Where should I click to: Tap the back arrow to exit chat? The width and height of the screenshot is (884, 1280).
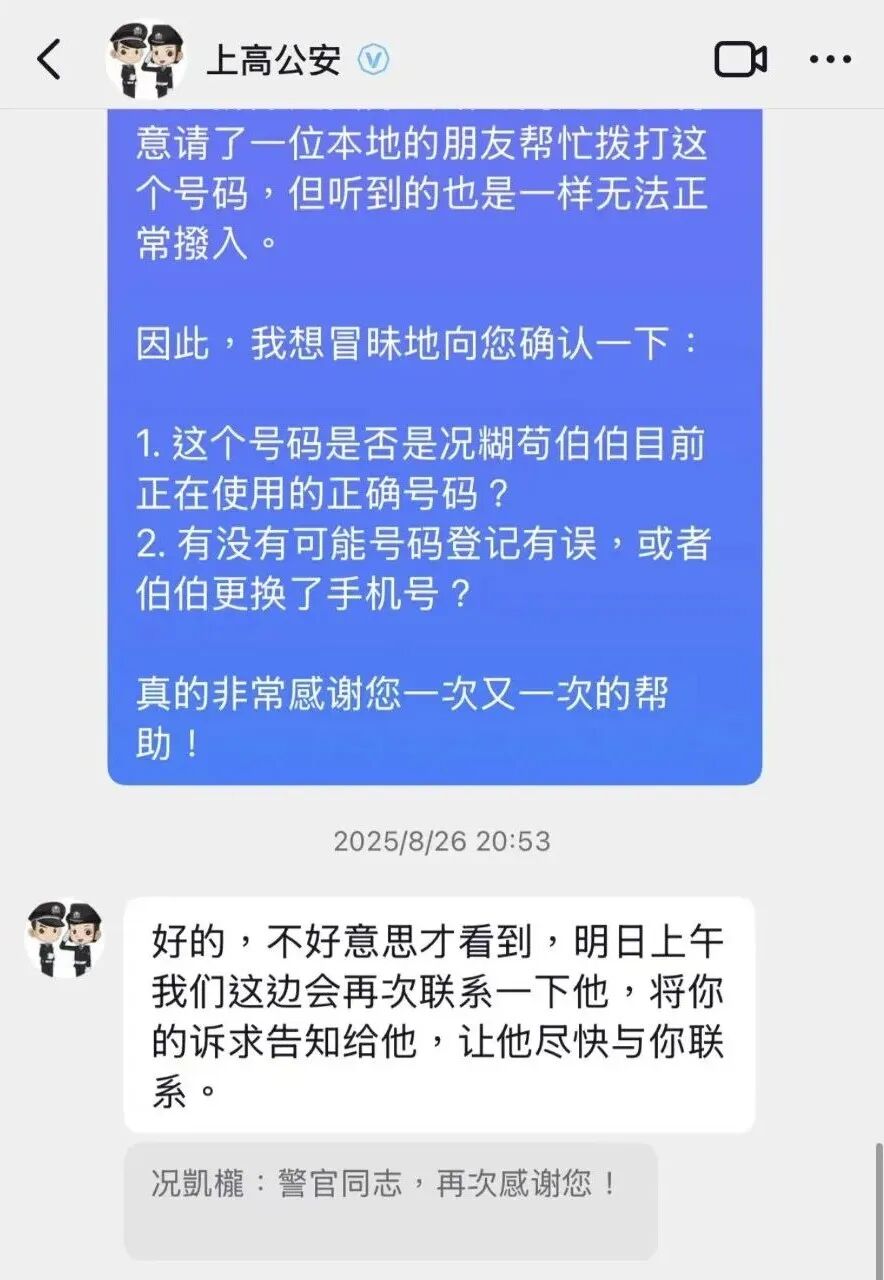pos(48,57)
